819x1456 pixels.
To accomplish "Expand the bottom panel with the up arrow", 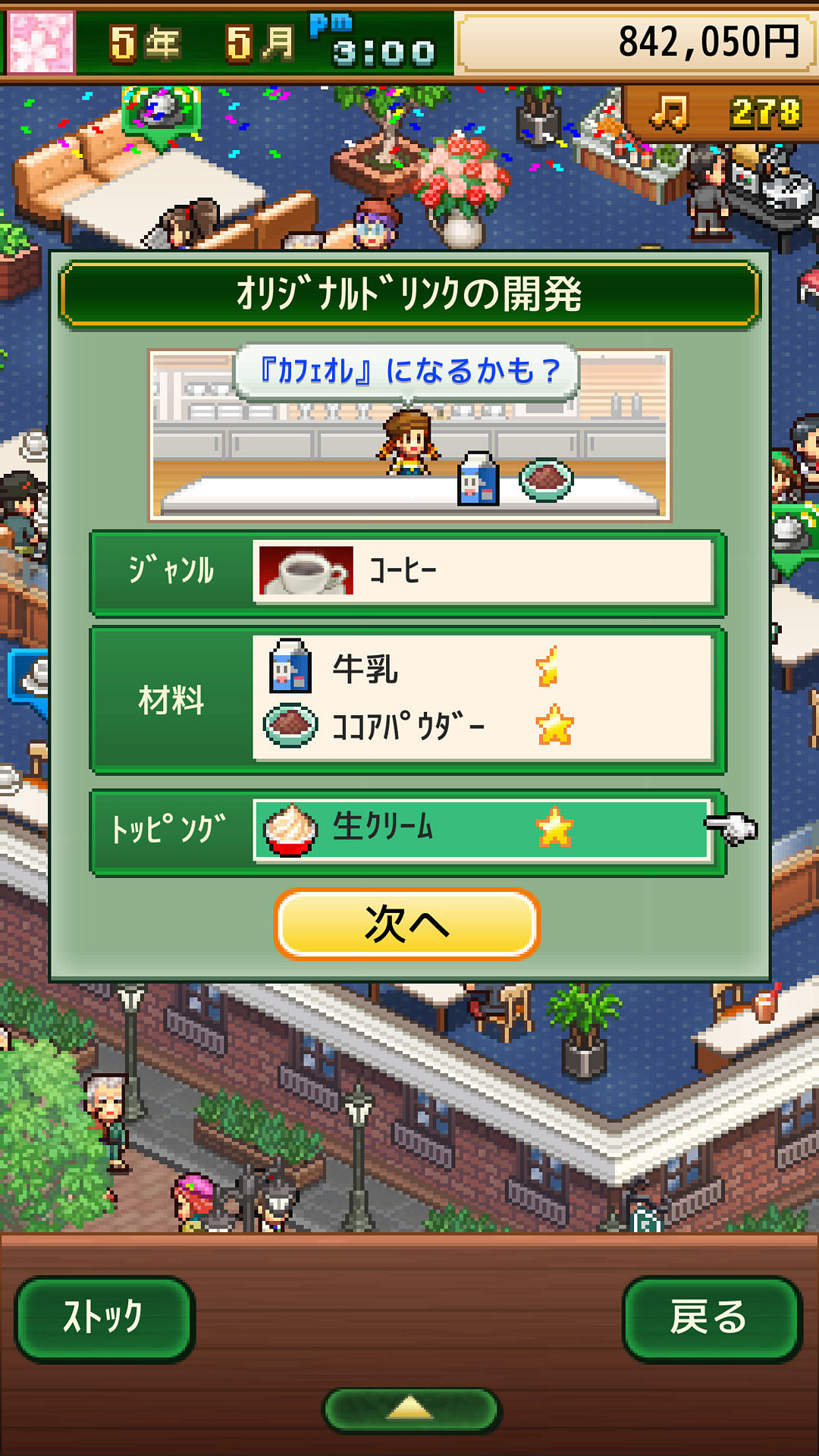I will pos(411,1410).
